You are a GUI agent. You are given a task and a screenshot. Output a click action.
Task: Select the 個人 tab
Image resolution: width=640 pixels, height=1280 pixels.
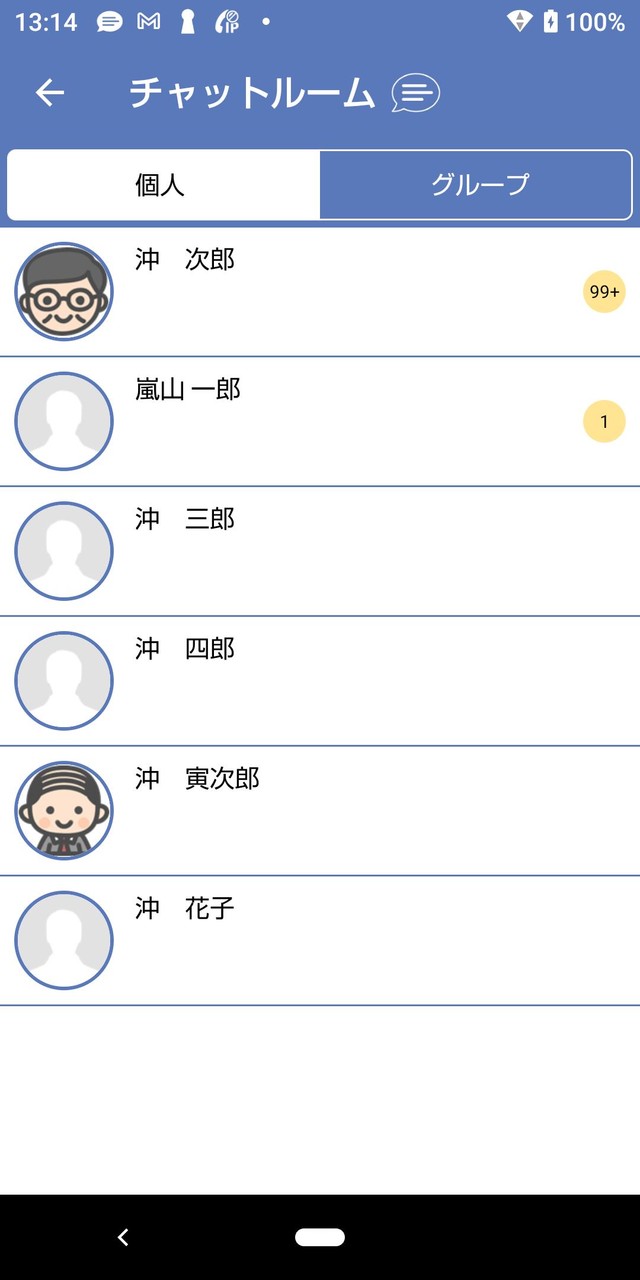(x=164, y=185)
